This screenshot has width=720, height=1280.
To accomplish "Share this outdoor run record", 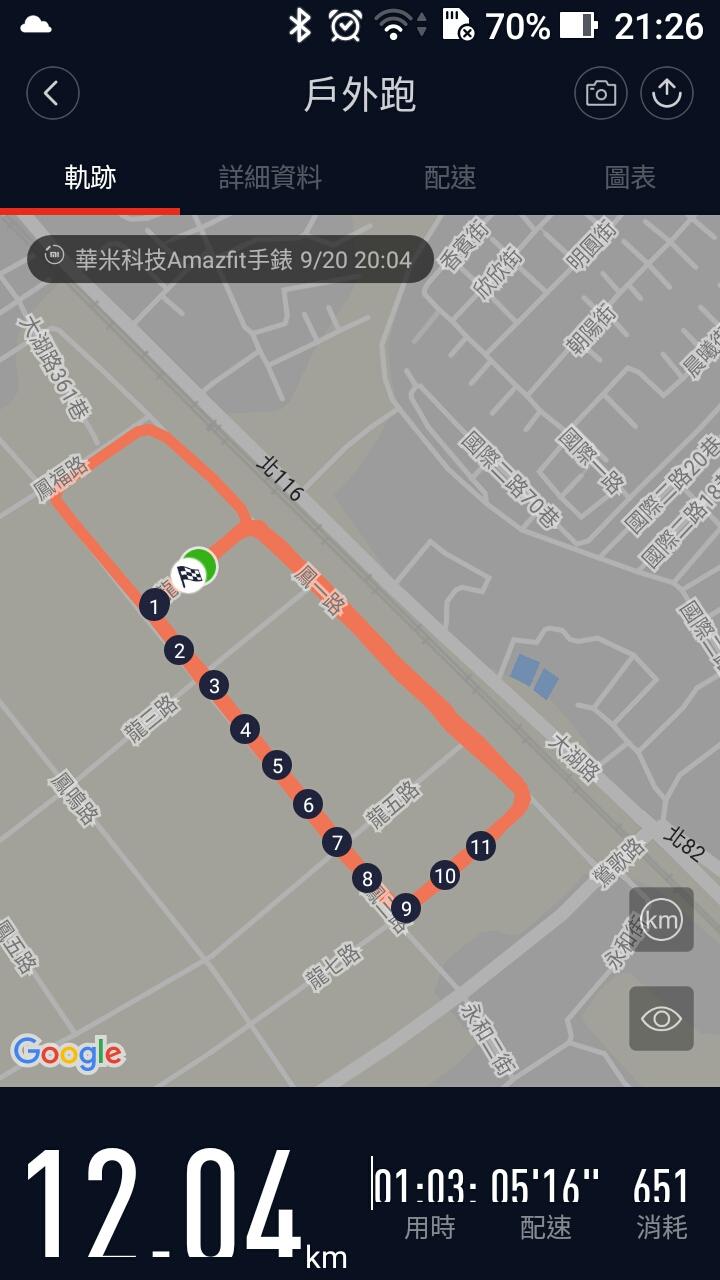I will [x=666, y=94].
